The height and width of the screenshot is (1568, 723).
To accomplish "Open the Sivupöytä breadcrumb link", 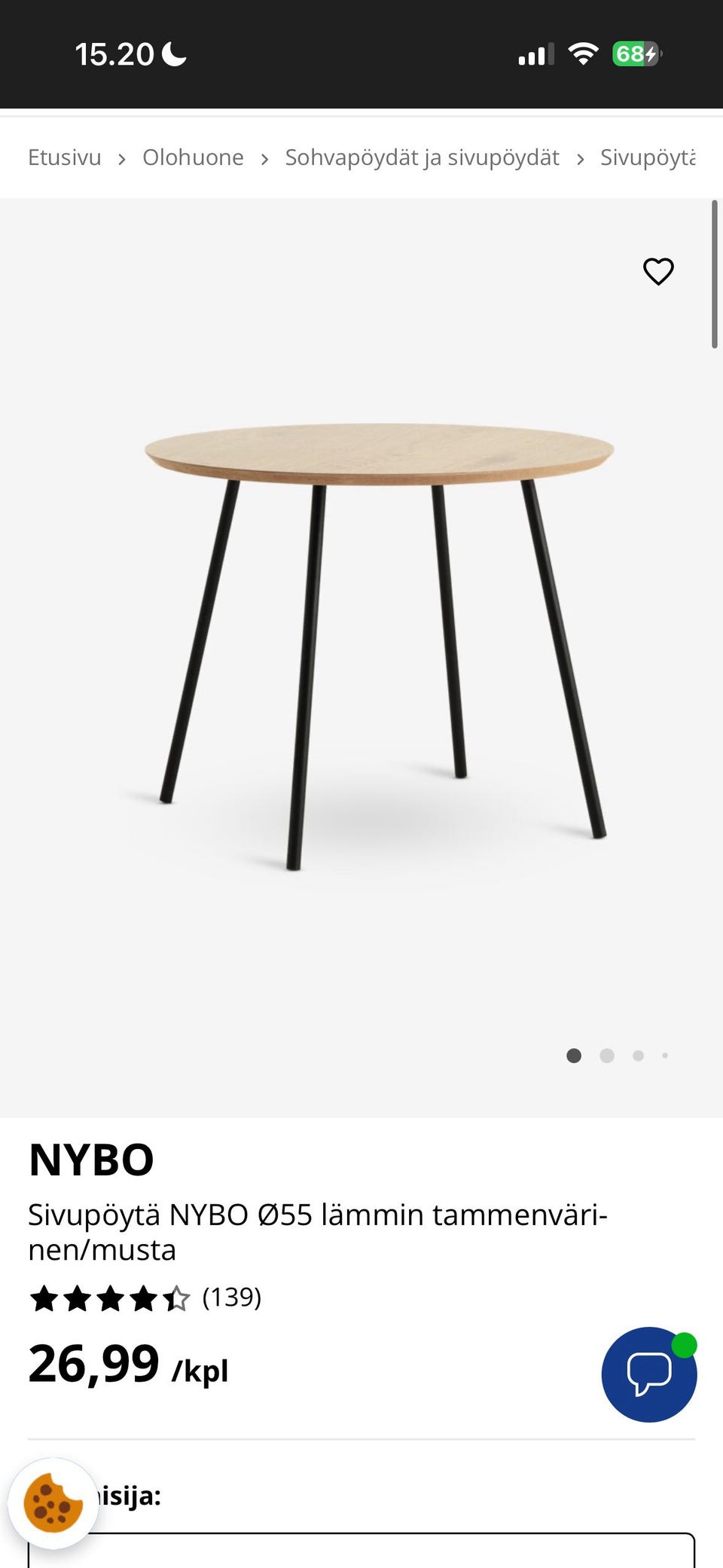I will (x=647, y=157).
